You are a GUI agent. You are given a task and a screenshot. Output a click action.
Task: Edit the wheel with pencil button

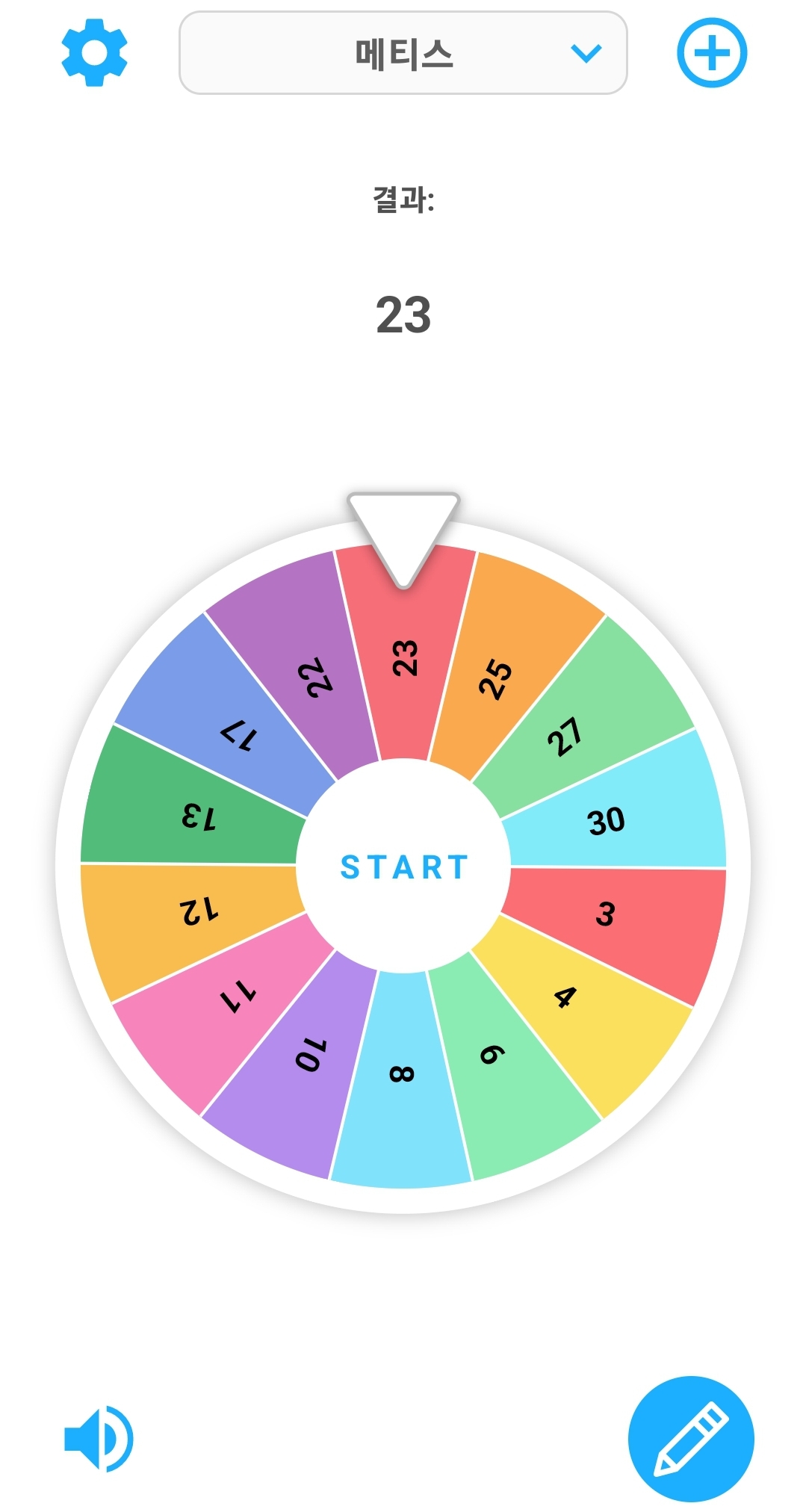point(690,1438)
